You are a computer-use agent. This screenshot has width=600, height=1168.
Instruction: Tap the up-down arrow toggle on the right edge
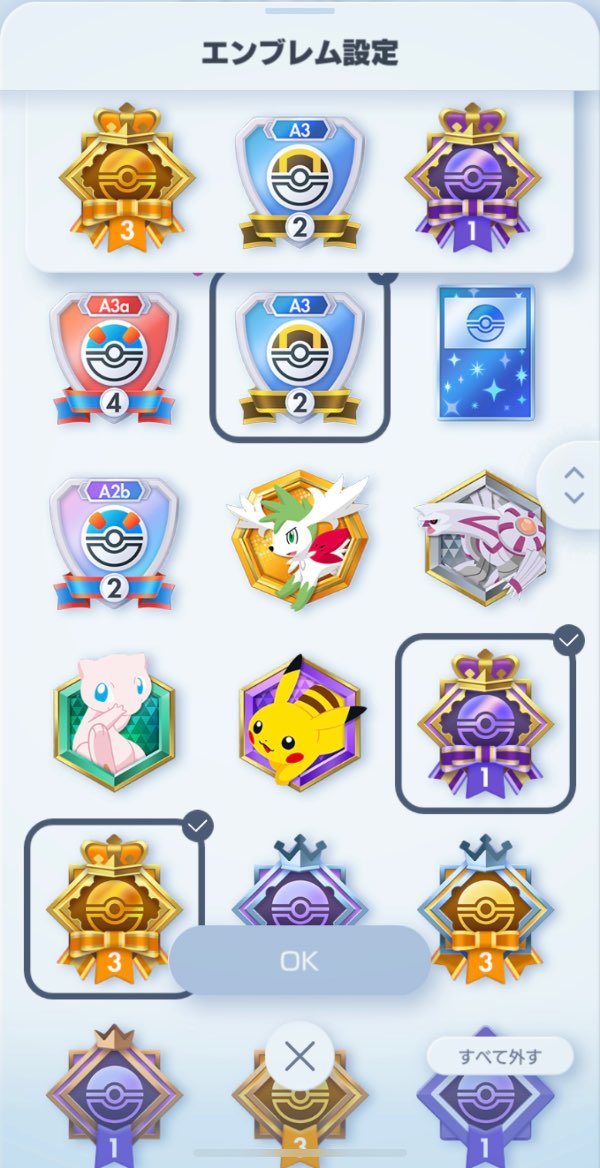click(573, 484)
